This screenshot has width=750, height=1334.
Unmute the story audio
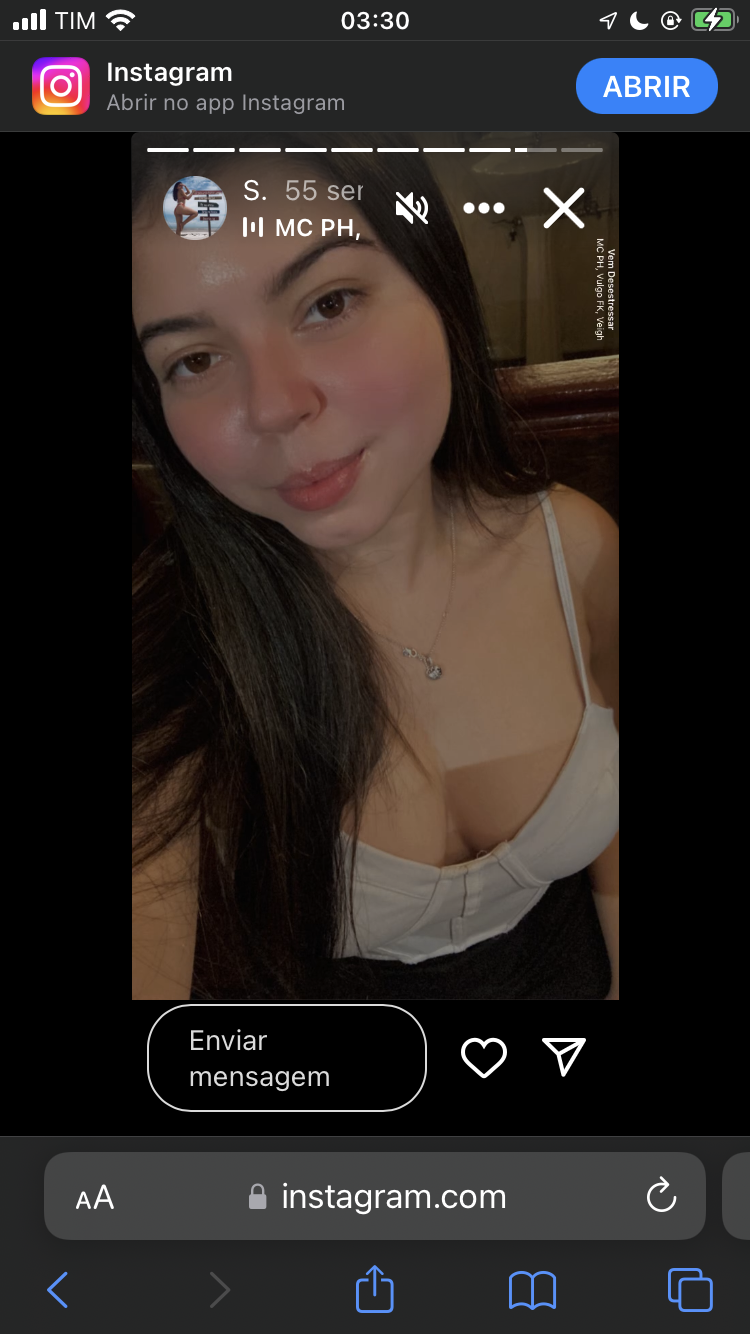pyautogui.click(x=411, y=208)
